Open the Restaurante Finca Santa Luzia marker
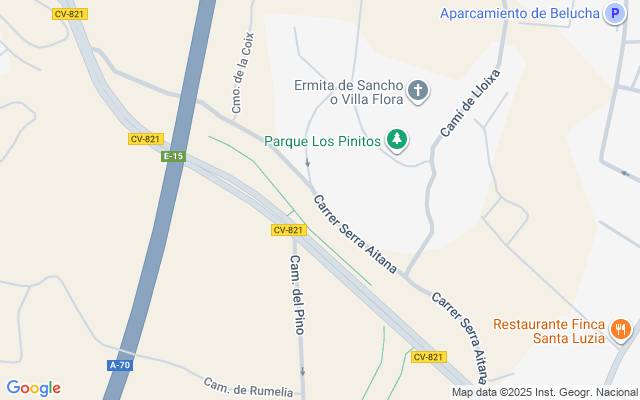Screen dimensions: 640x400 (621, 327)
